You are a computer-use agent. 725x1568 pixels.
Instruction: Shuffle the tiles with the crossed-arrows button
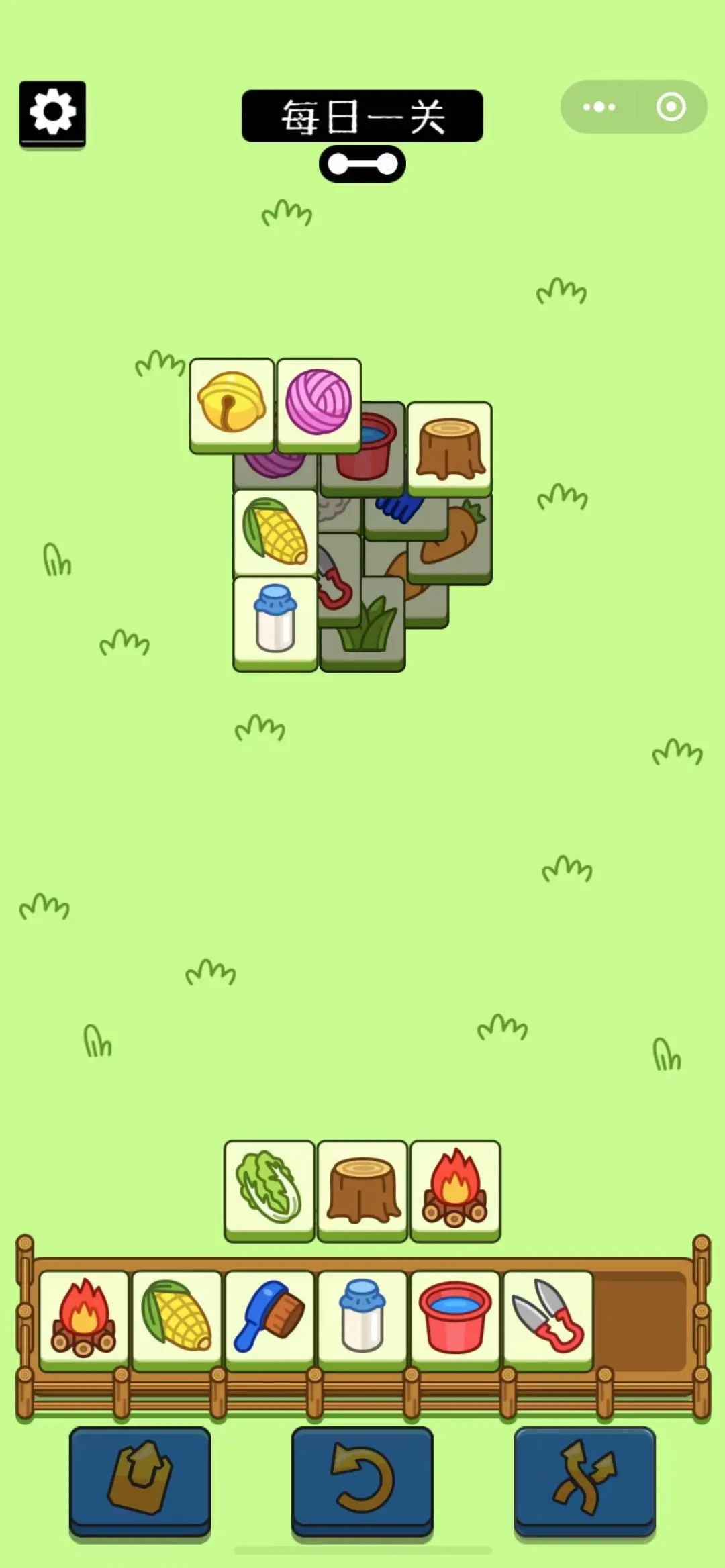pos(585,1482)
